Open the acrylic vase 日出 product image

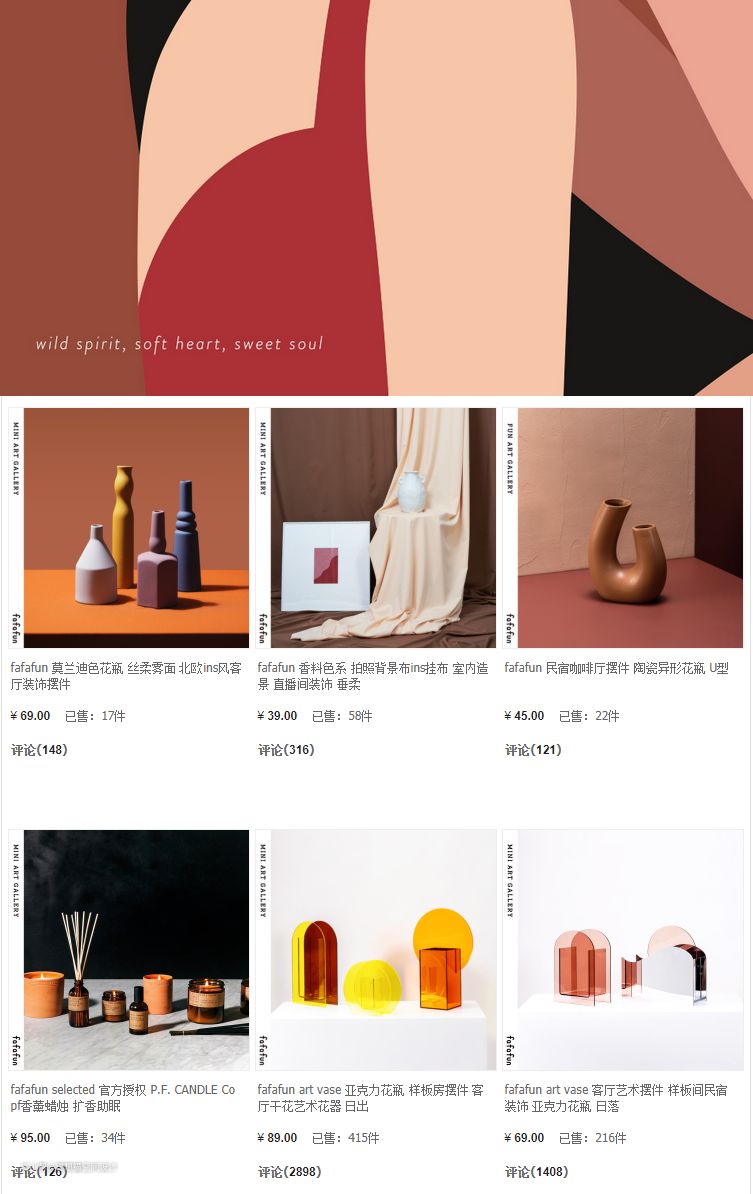(376, 949)
